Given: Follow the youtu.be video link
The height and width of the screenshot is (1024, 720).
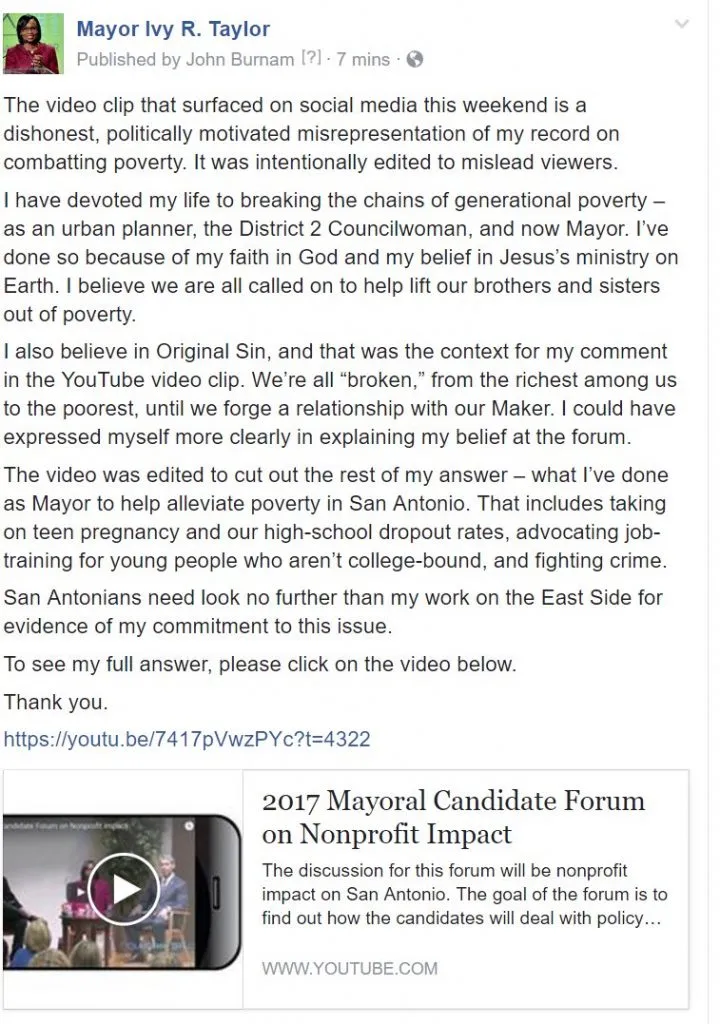Looking at the screenshot, I should 187,740.
